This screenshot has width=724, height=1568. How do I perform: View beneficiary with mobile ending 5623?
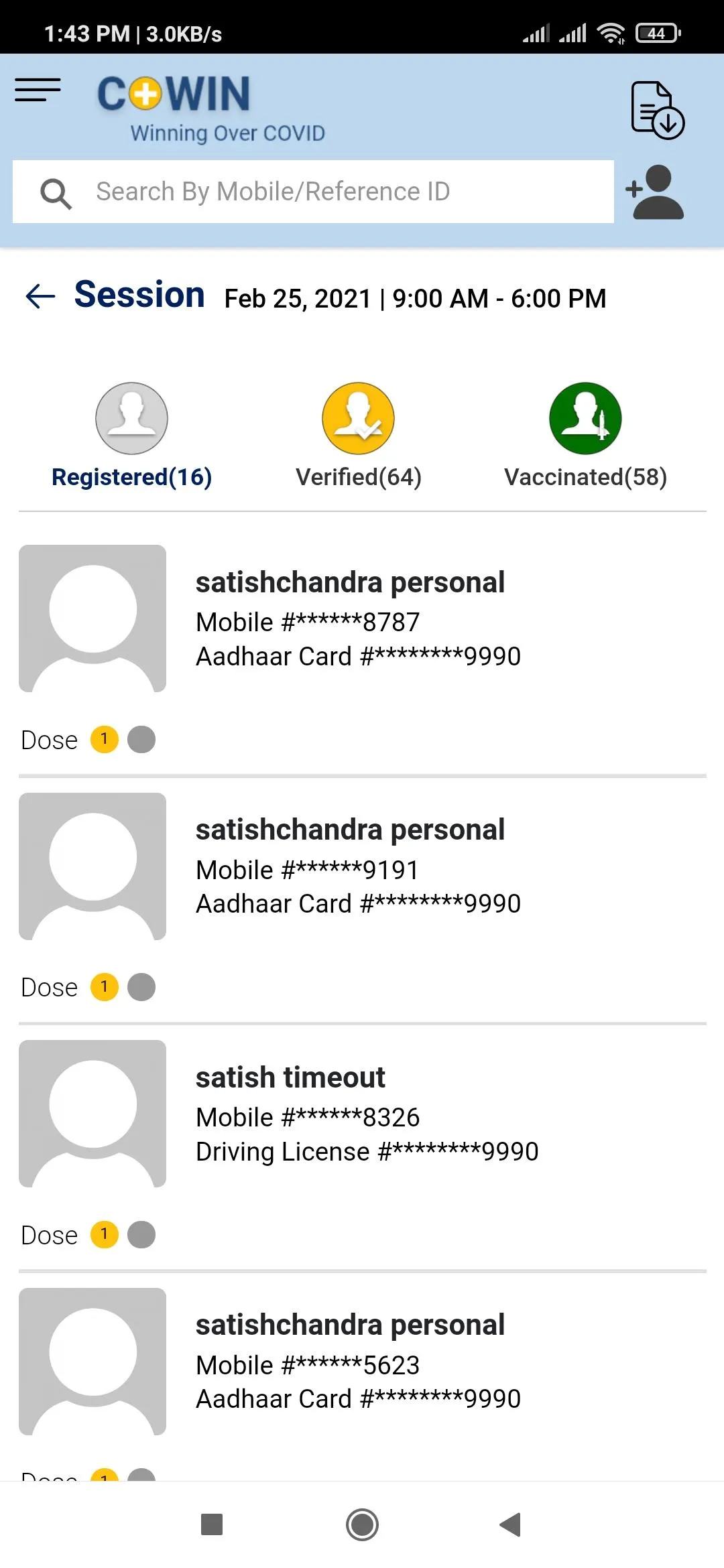pos(362,1363)
